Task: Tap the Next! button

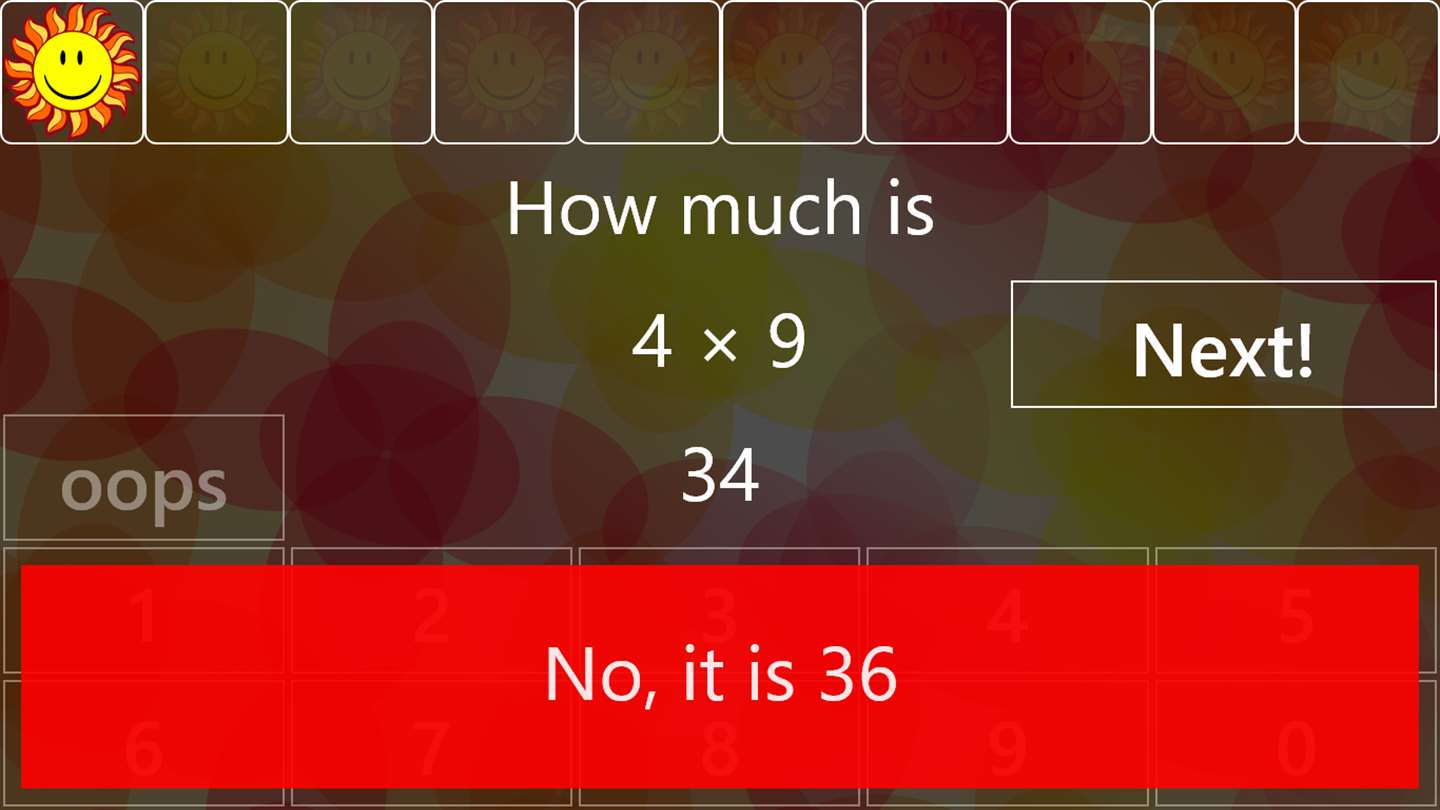Action: click(x=1223, y=345)
